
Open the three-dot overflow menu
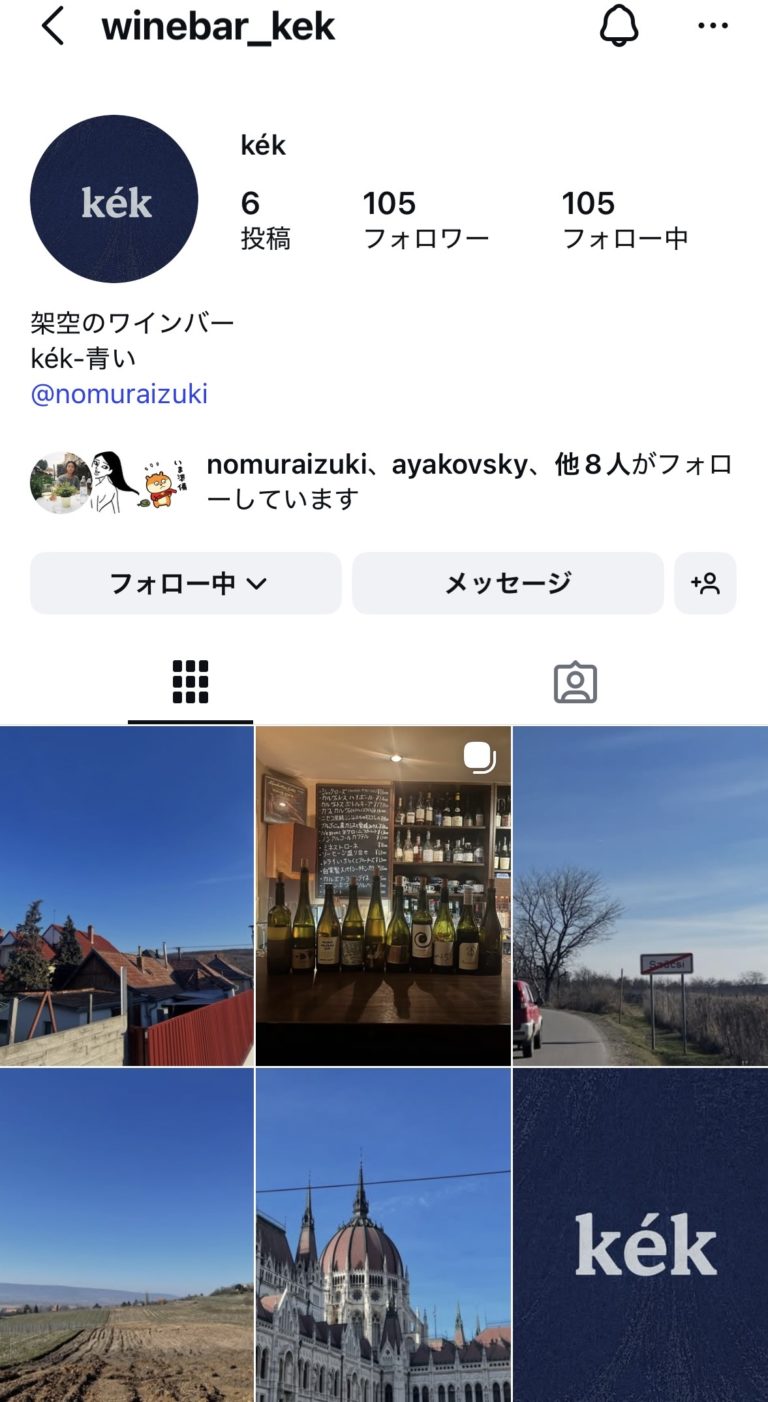coord(713,27)
